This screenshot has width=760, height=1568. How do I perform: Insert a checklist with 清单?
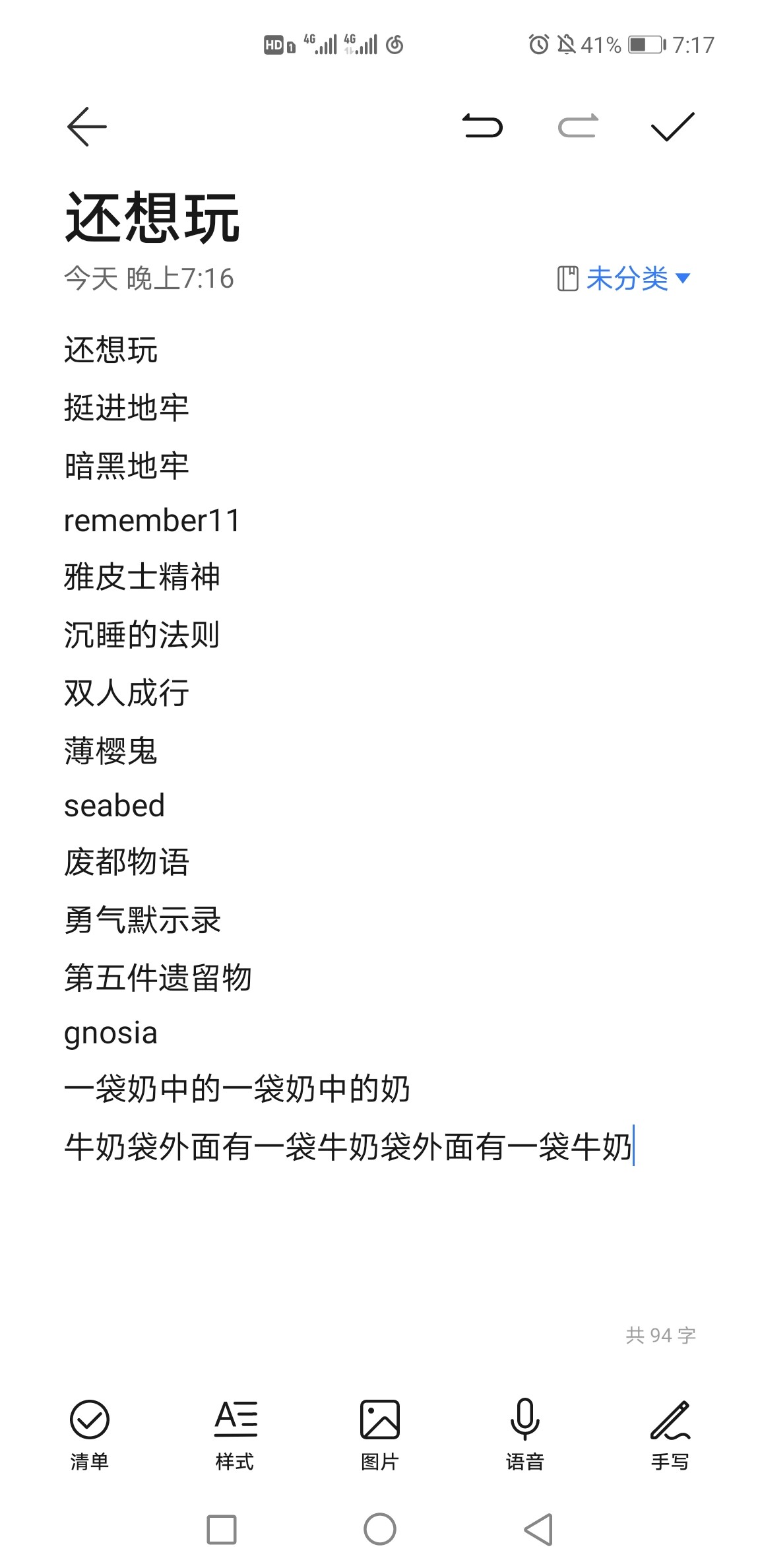pos(90,1433)
